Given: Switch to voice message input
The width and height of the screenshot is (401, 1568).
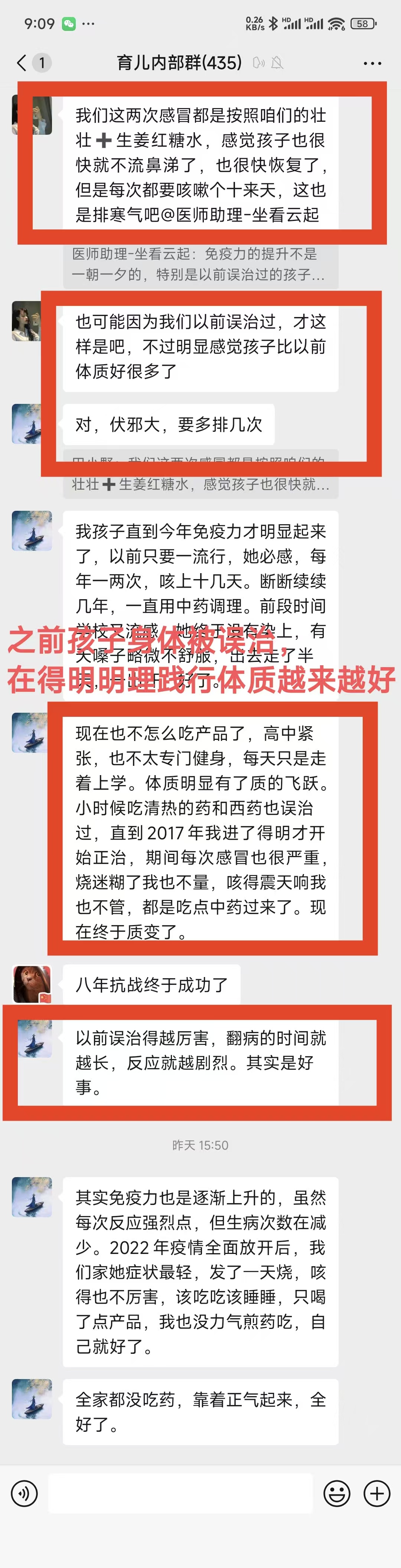Looking at the screenshot, I should [25, 1493].
